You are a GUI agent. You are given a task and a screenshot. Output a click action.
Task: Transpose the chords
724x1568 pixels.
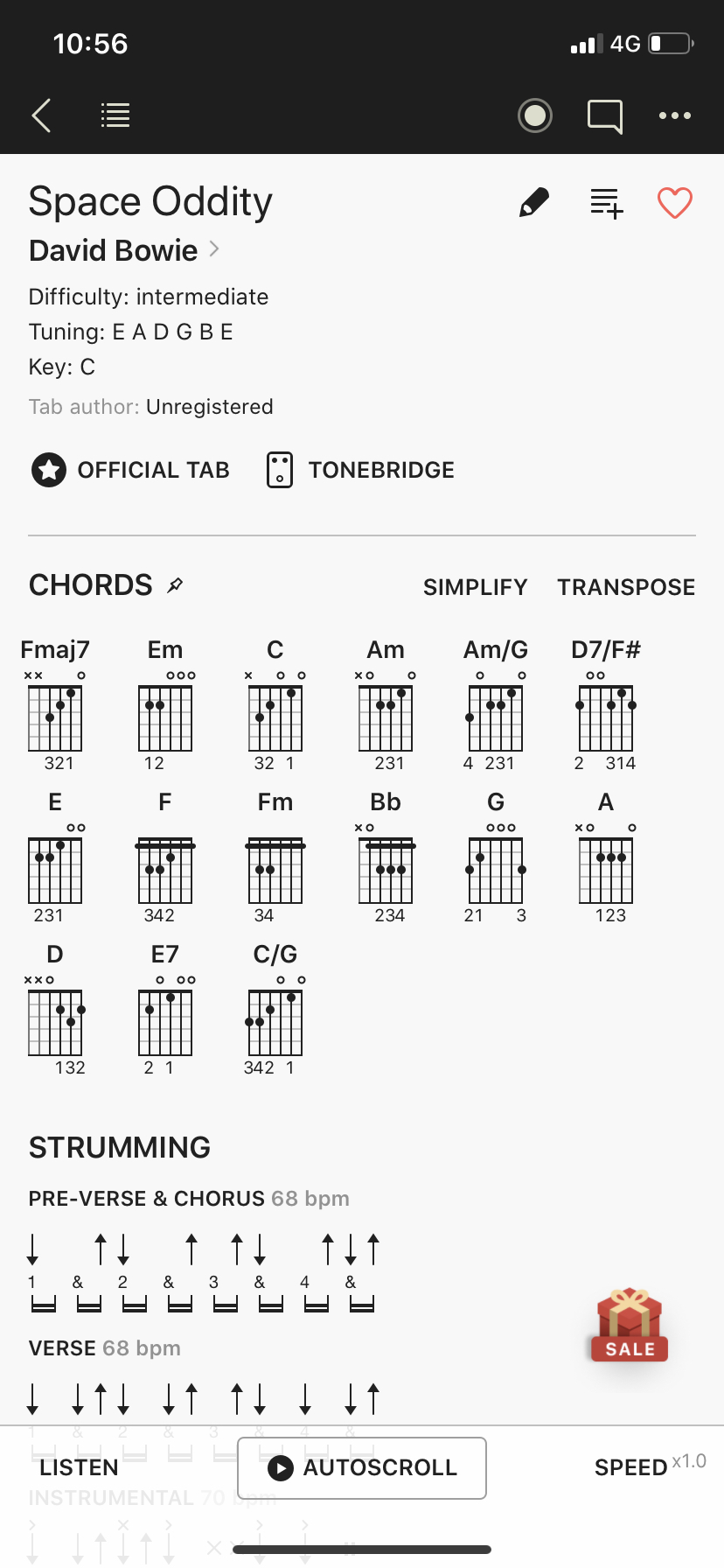(x=627, y=587)
